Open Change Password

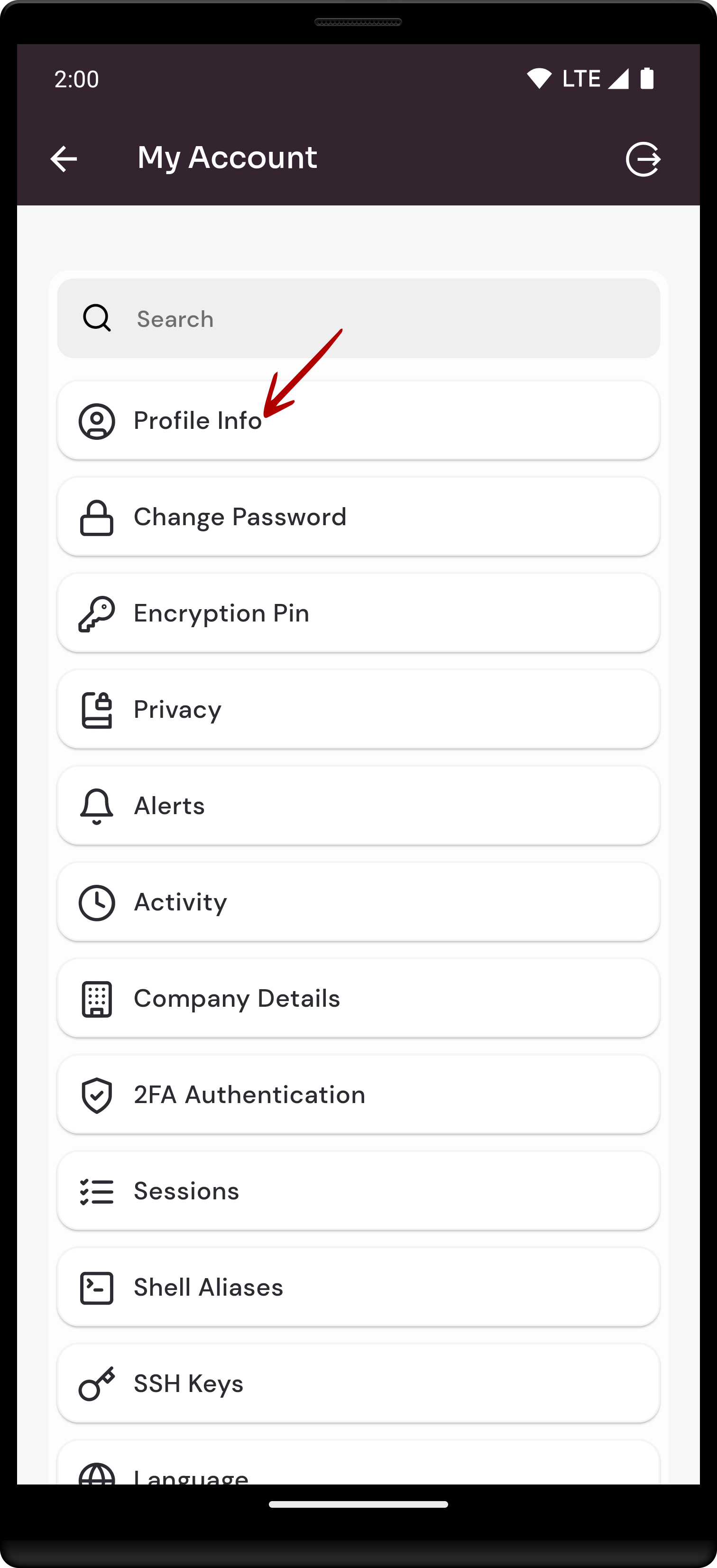[x=358, y=517]
